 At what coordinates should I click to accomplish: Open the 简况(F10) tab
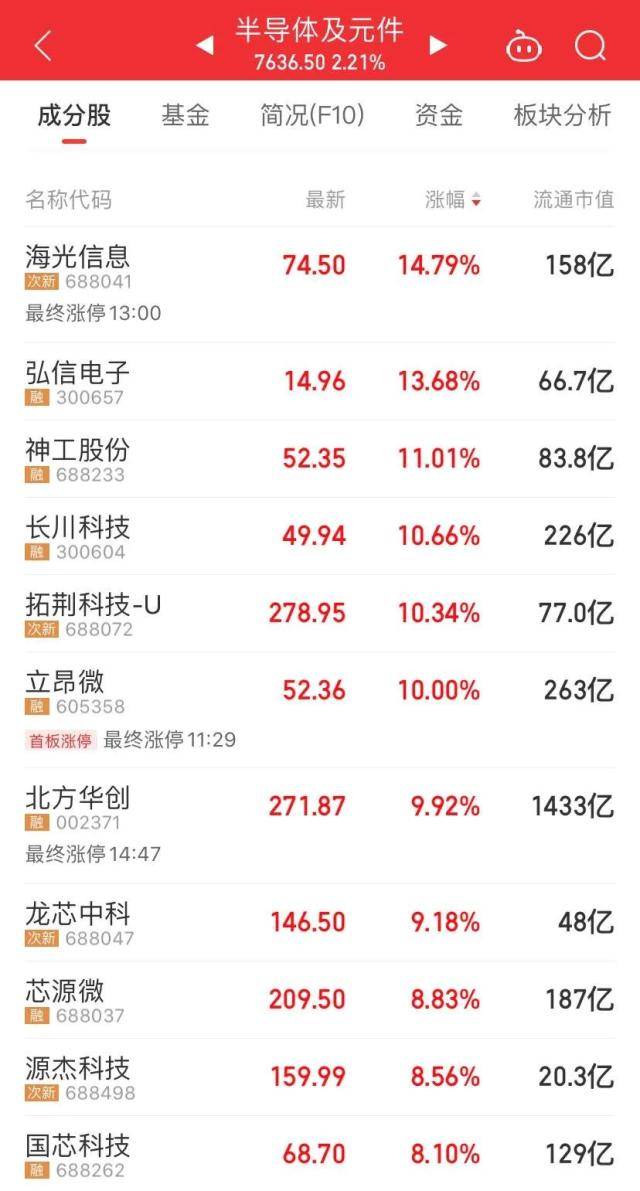pyautogui.click(x=312, y=116)
